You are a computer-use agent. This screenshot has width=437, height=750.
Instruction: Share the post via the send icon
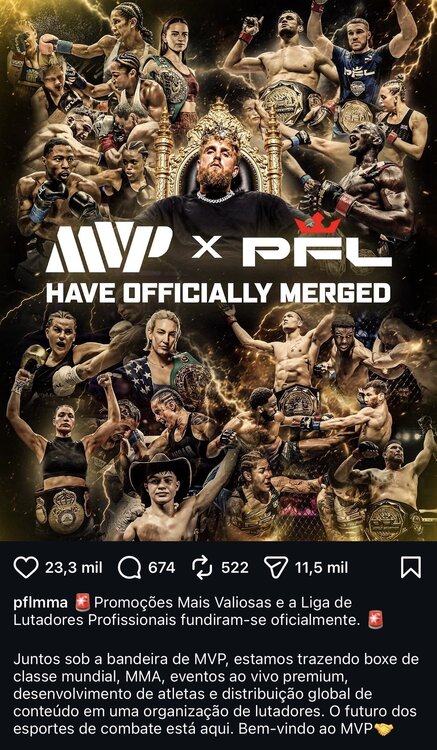276,568
